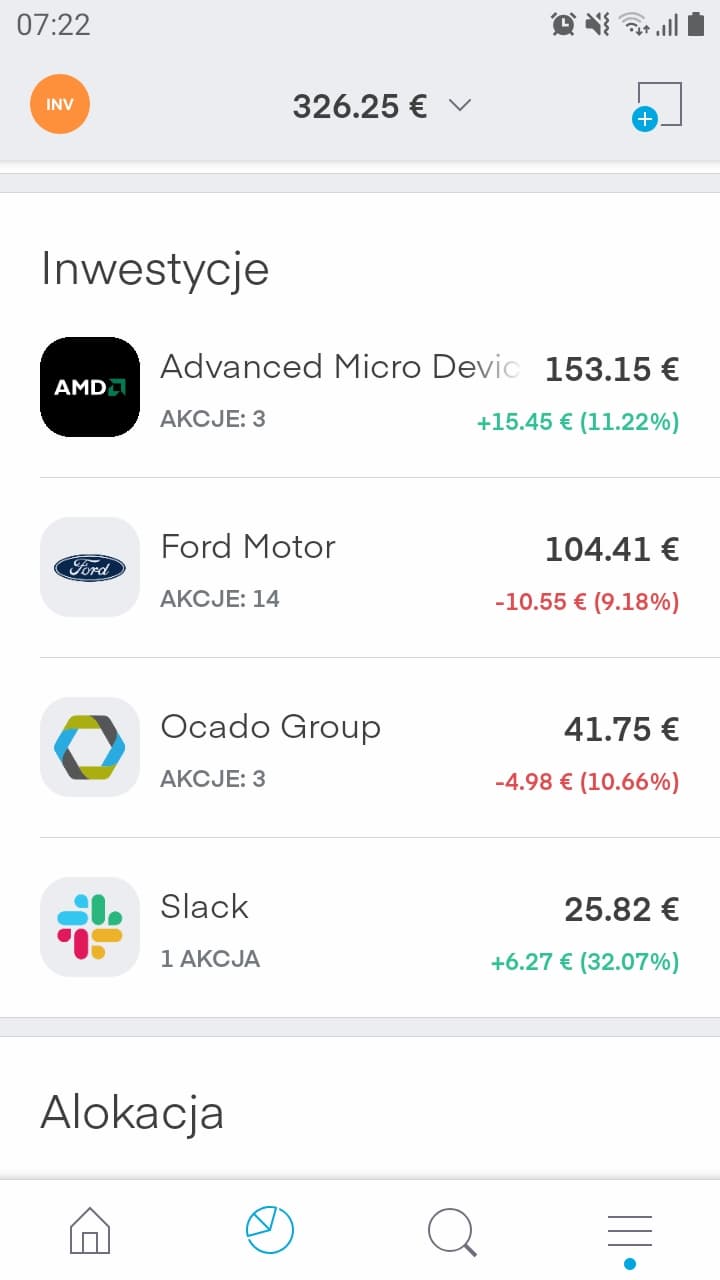View the Ocado Group position

coord(360,748)
